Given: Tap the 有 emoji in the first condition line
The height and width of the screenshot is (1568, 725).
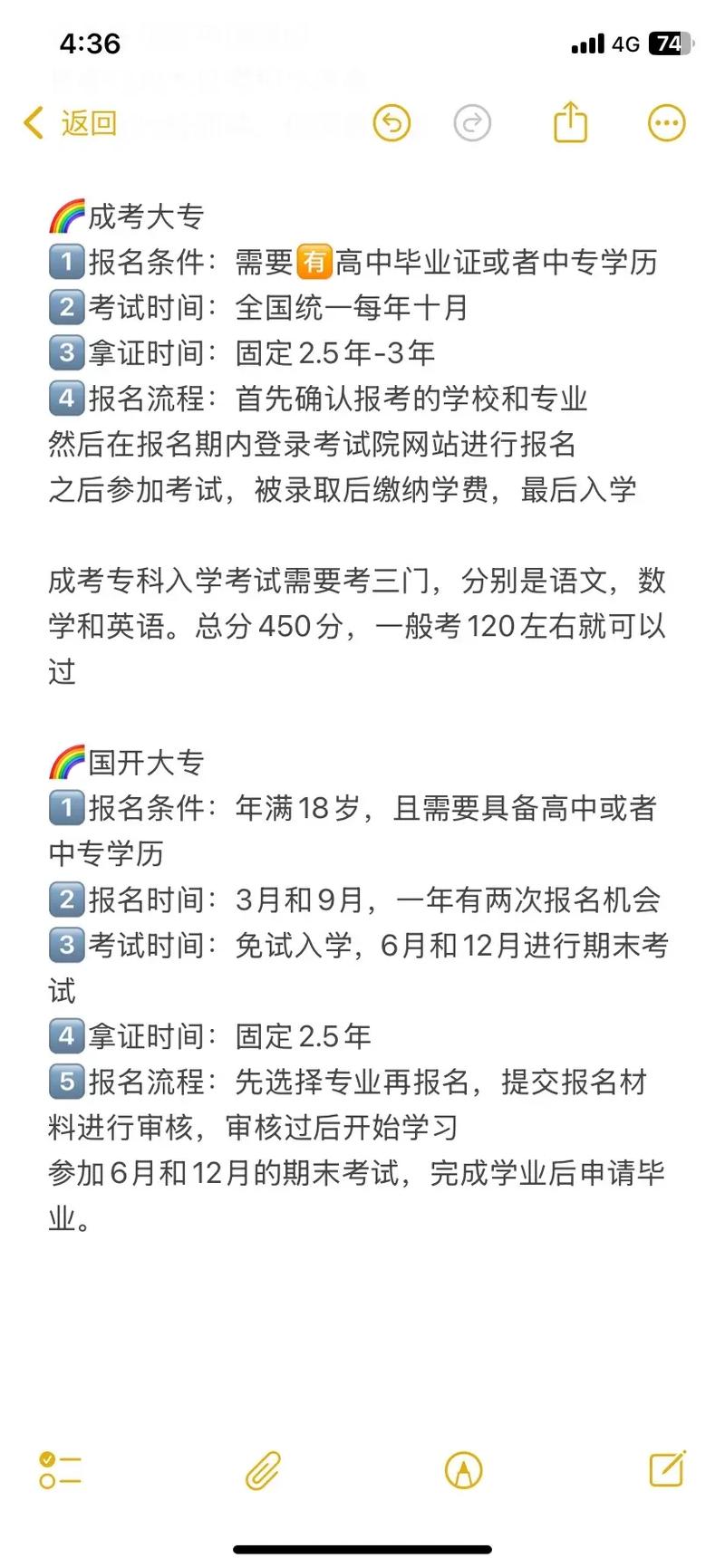Looking at the screenshot, I should [x=313, y=262].
